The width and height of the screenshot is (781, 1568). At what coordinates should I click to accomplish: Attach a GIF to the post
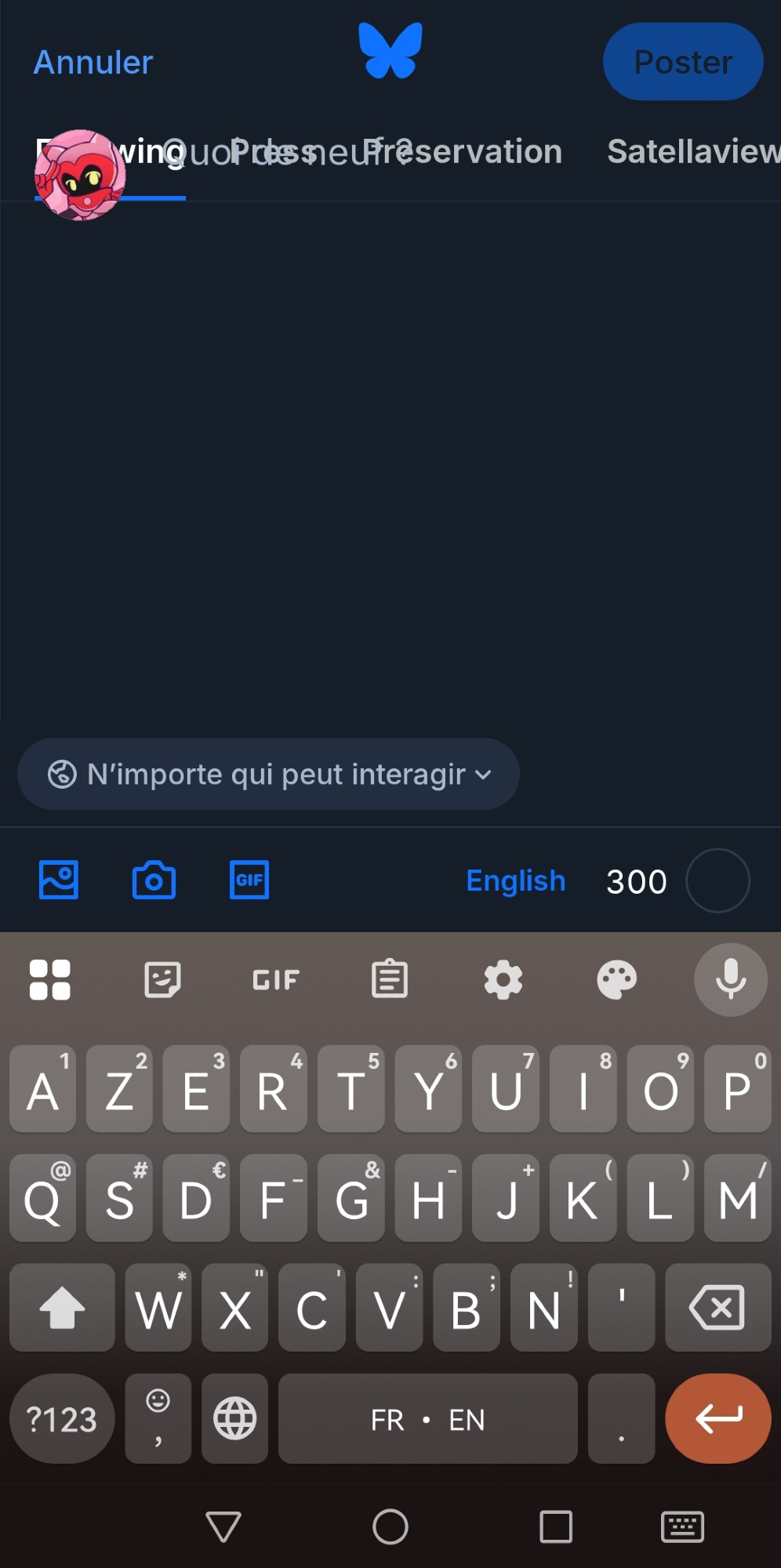click(x=249, y=880)
